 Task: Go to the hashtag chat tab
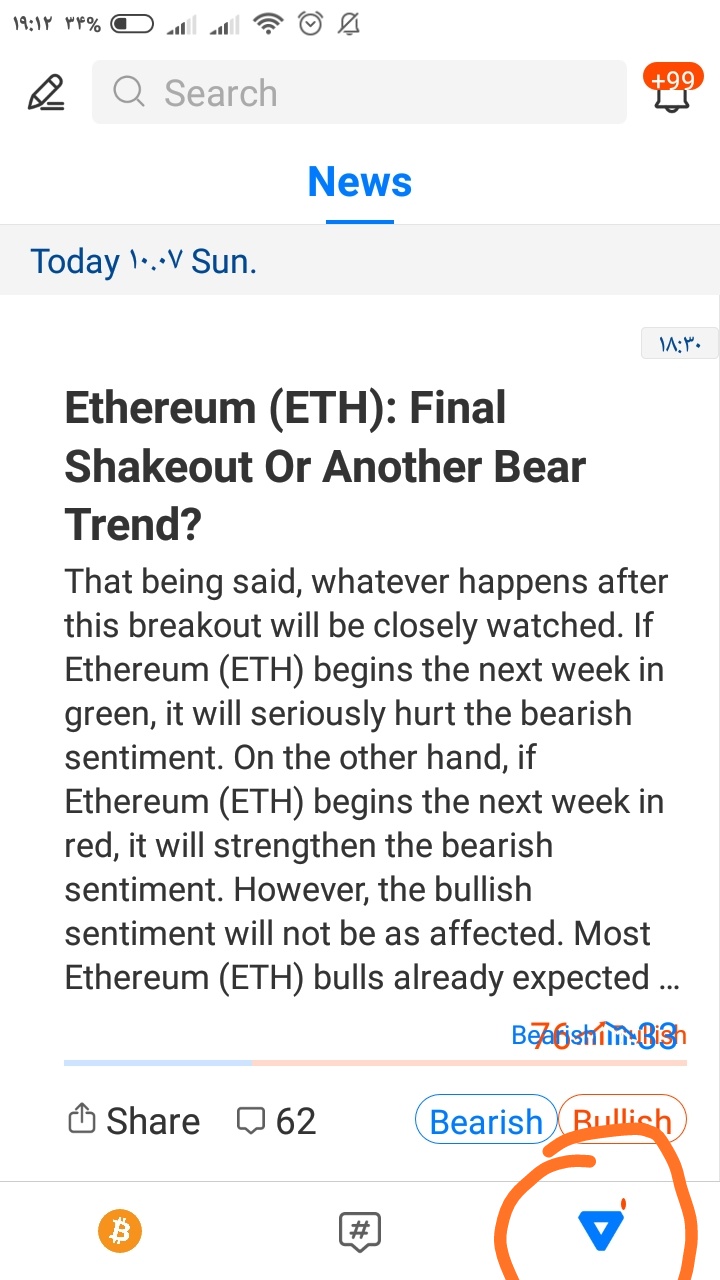coord(360,1231)
